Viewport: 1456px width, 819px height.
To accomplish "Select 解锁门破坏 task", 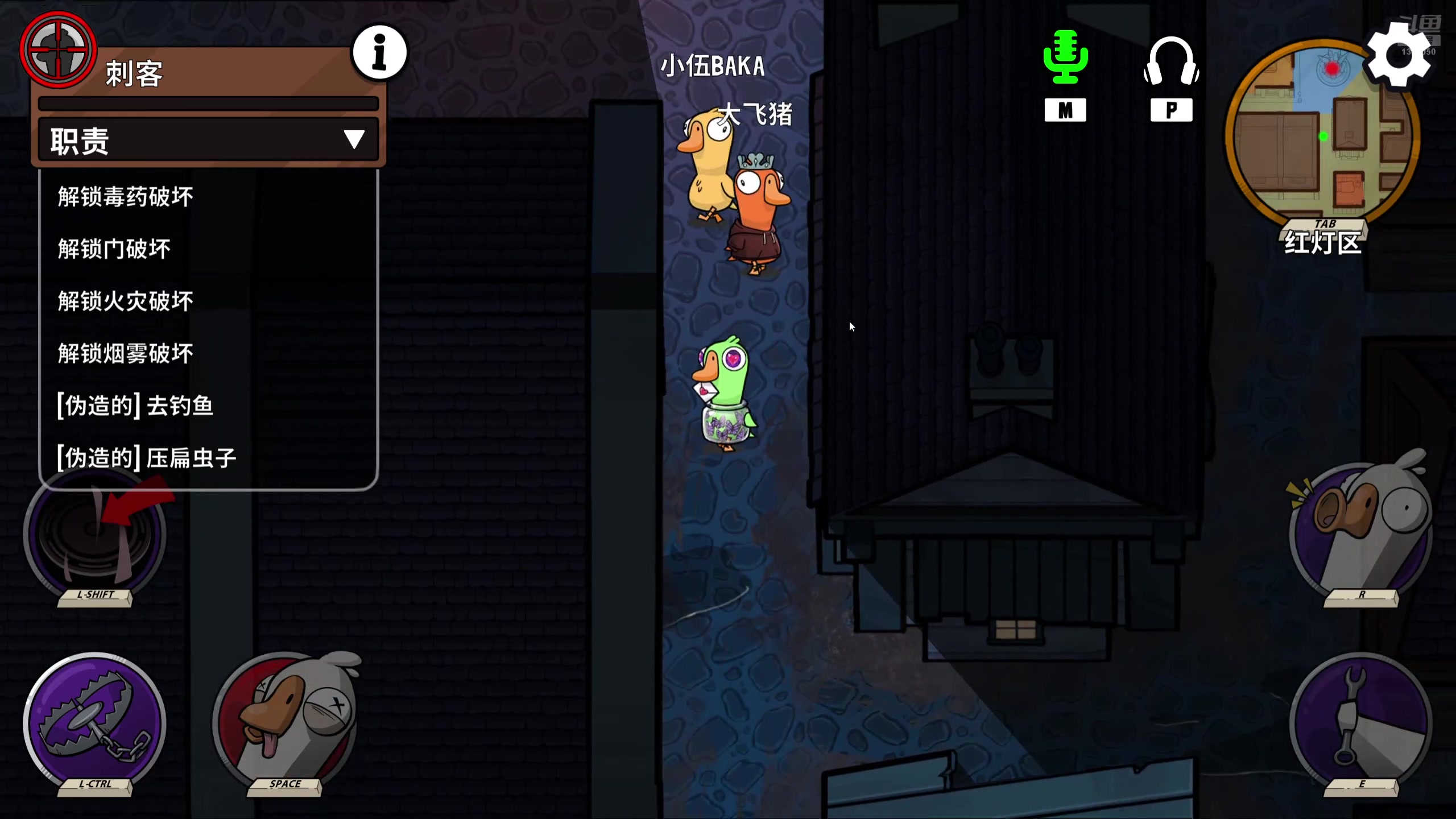I will pos(114,249).
